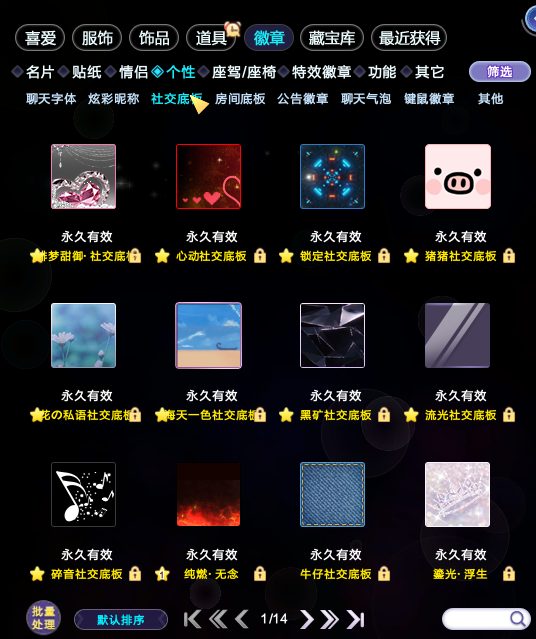Image resolution: width=536 pixels, height=639 pixels.
Task: Open the 批量处理 batch button
Action: pos(43,618)
